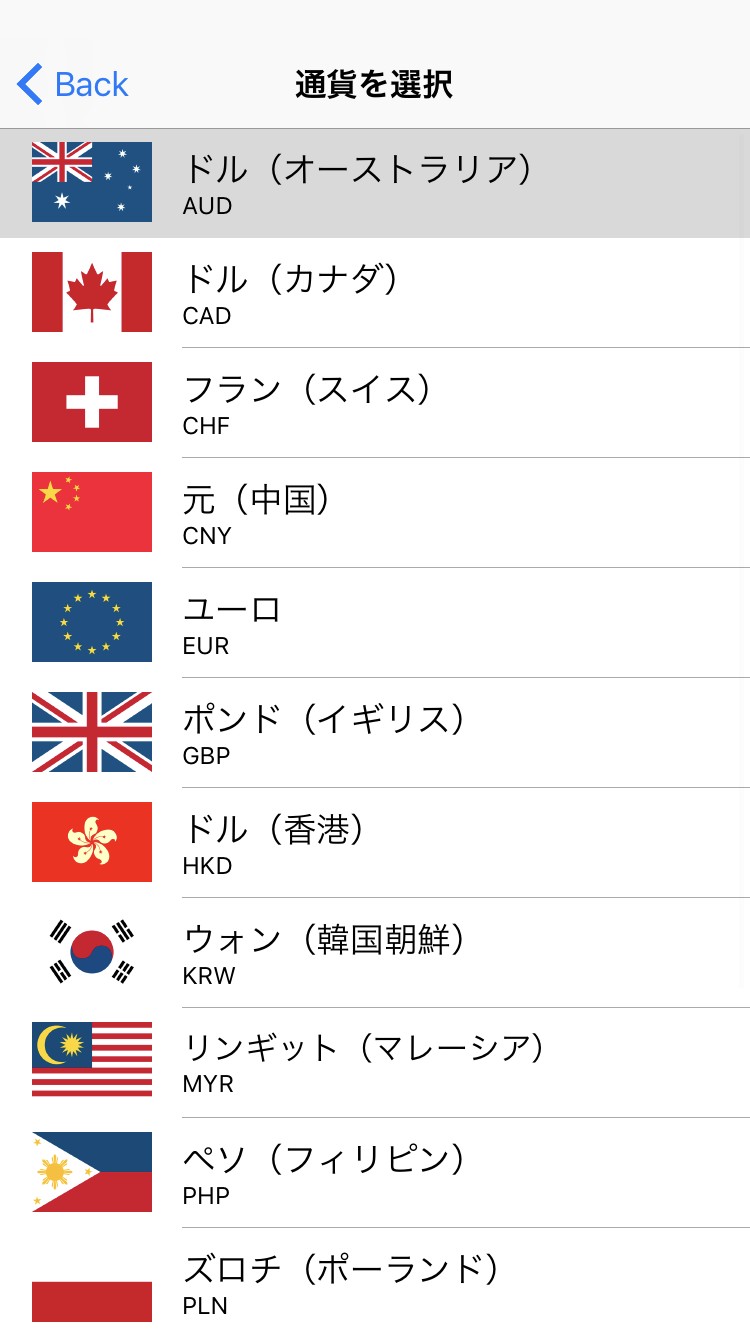Tap Polish zloty PLN row
The image size is (750, 1334).
pyautogui.click(x=375, y=1281)
